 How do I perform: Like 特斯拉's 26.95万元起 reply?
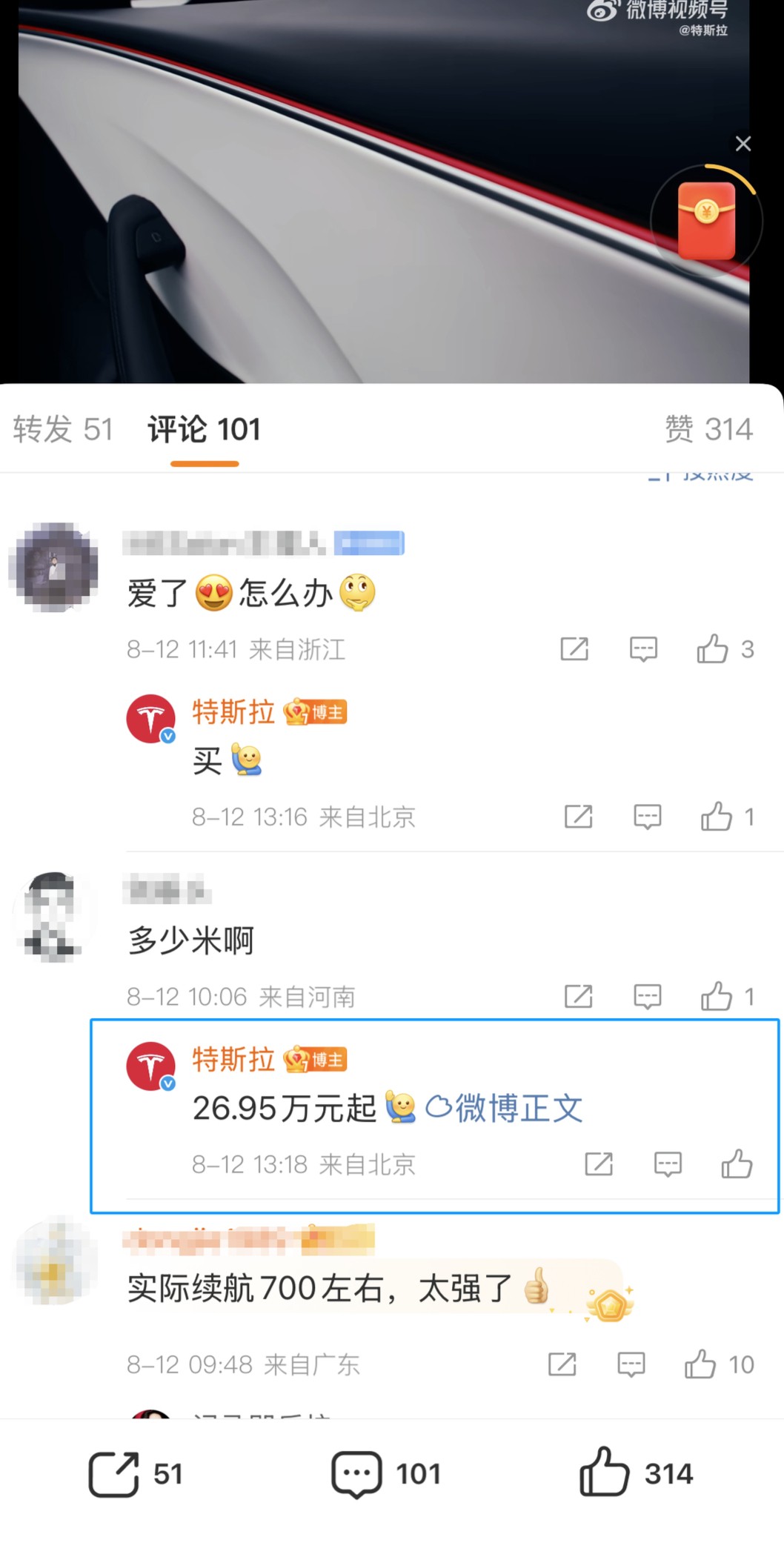737,1164
